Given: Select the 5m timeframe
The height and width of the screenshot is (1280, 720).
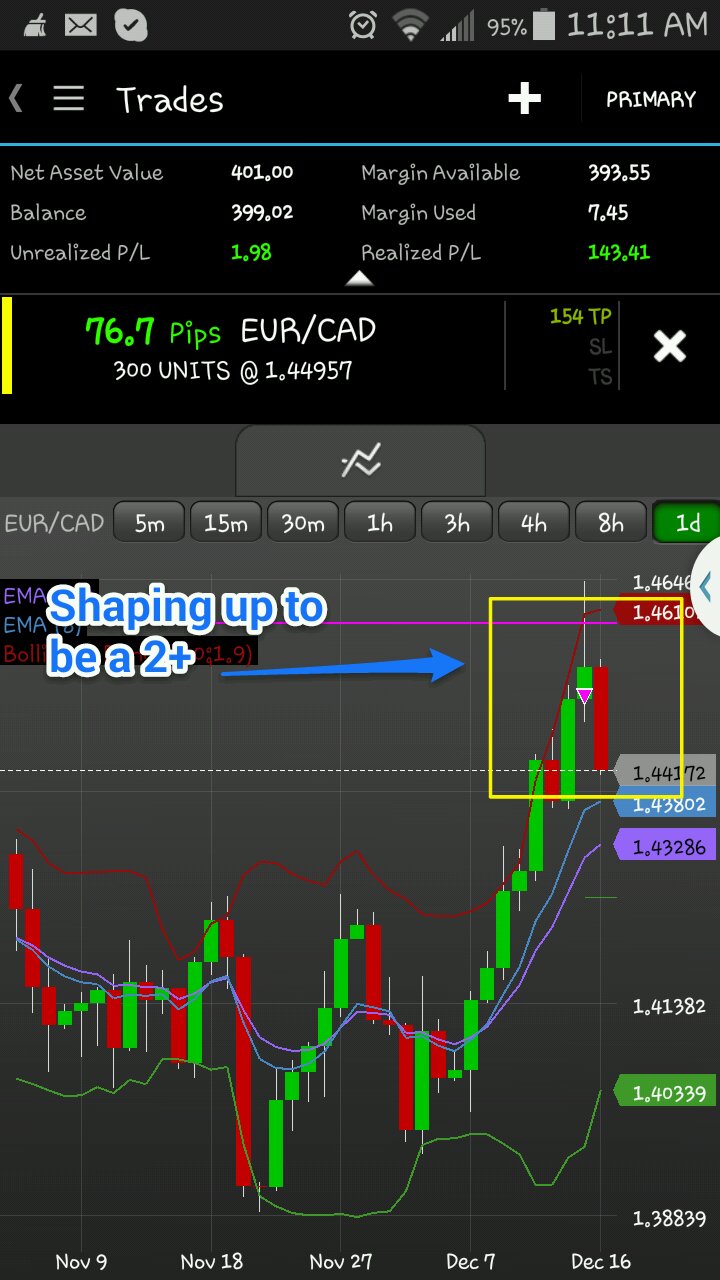Looking at the screenshot, I should (x=149, y=523).
